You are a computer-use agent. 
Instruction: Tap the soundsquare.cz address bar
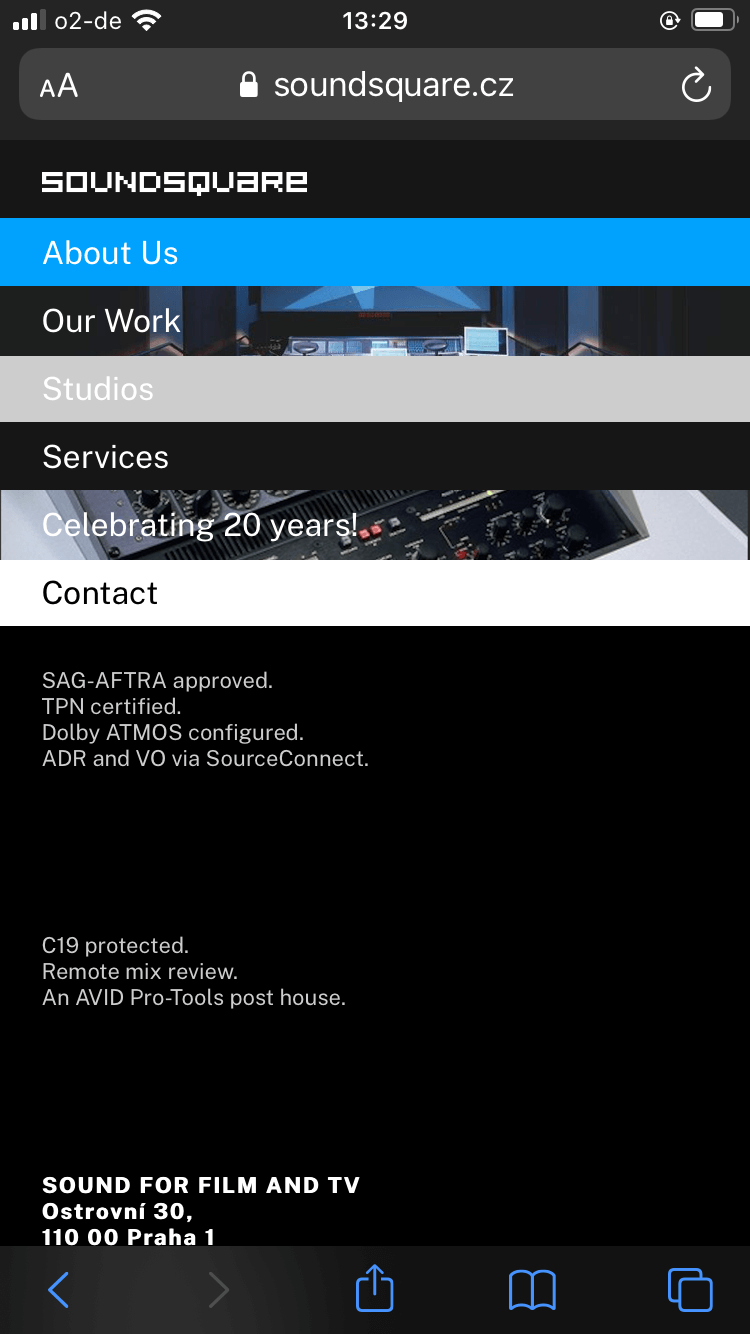tap(378, 86)
